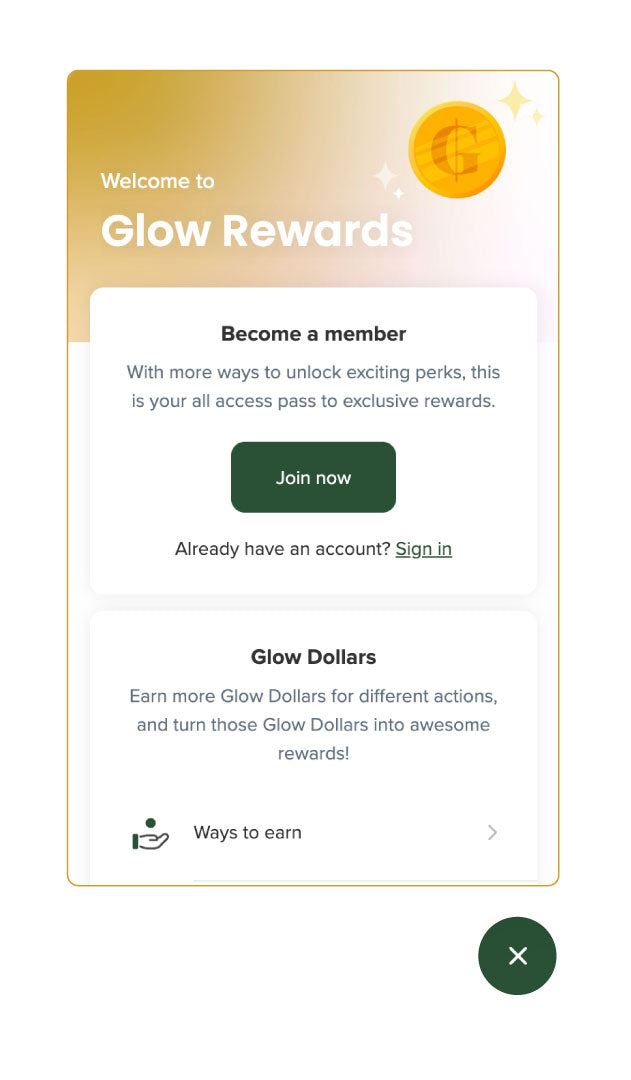This screenshot has height=1080, width=631.
Task: Close the Glow Rewards panel
Action: coord(517,955)
